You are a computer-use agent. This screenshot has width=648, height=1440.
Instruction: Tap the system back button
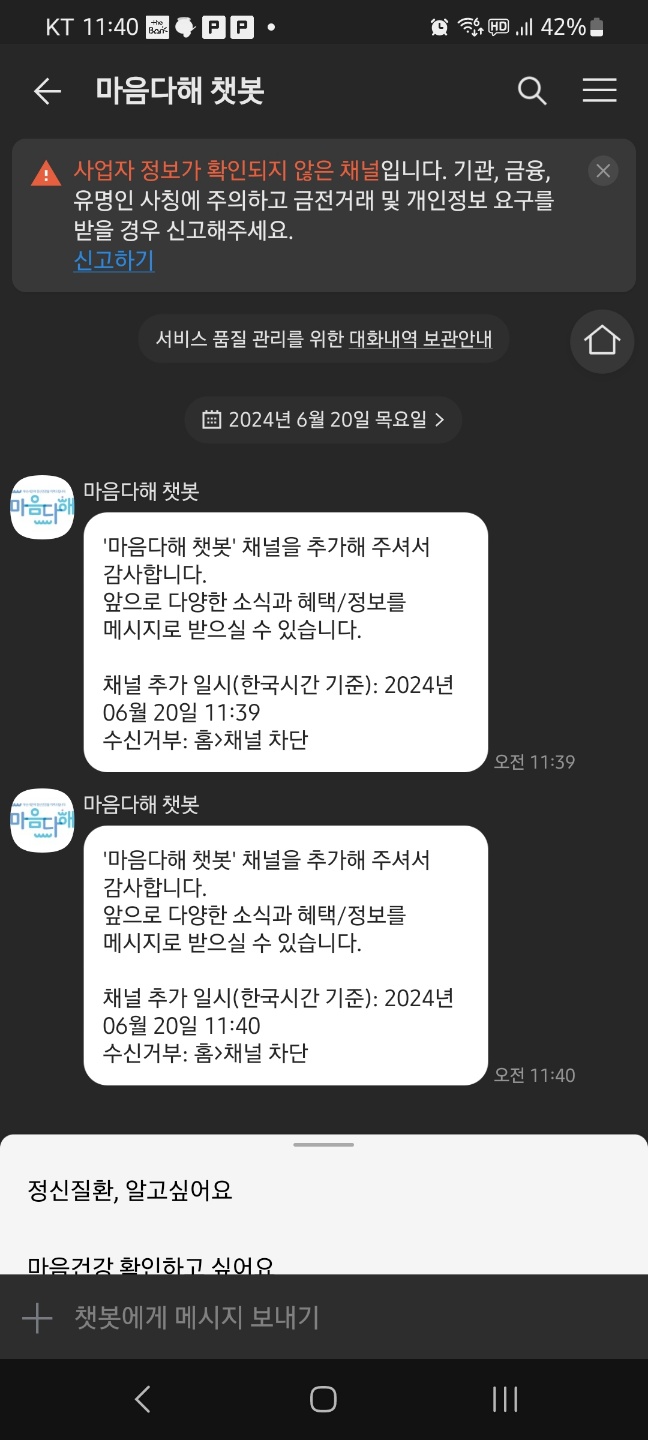pyautogui.click(x=142, y=1399)
